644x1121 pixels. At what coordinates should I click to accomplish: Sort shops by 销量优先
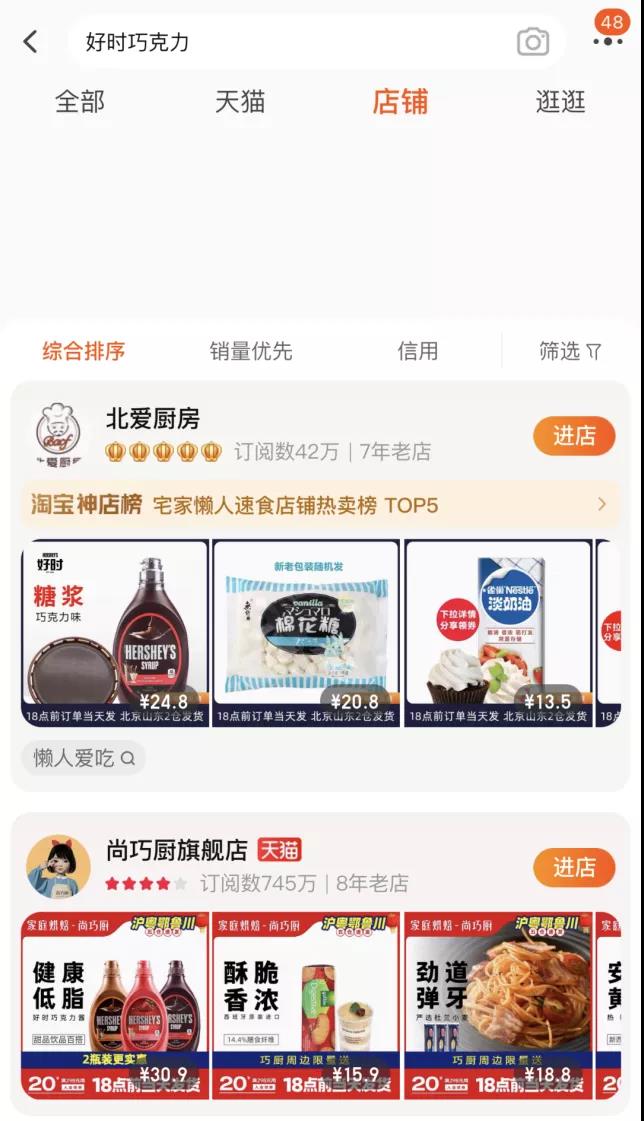[251, 351]
